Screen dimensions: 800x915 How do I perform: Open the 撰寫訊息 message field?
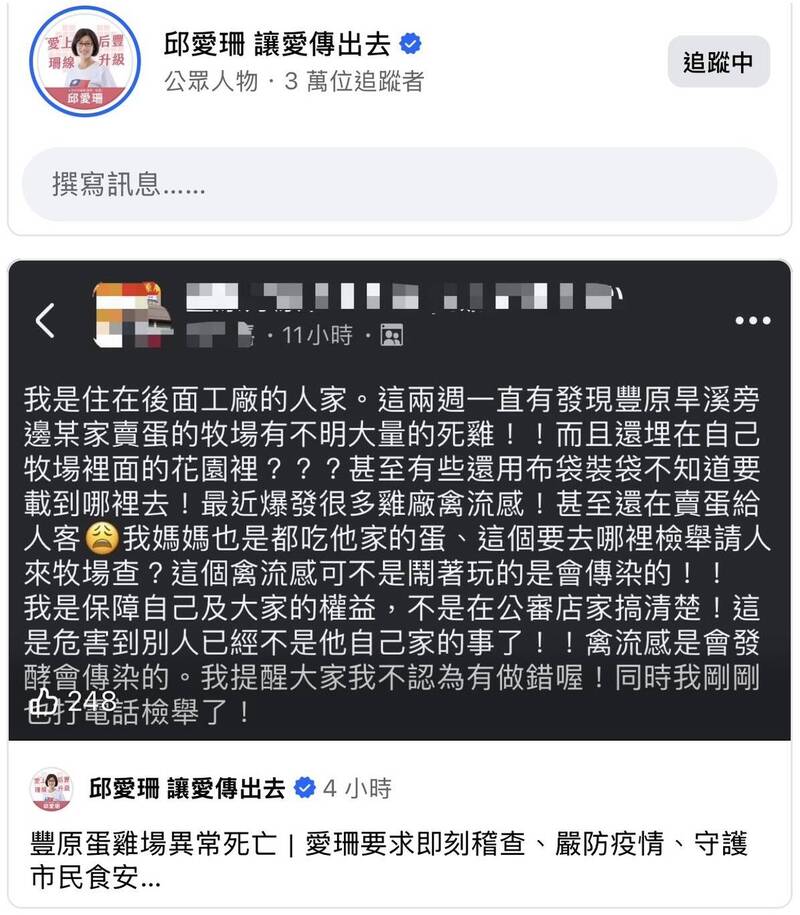pos(399,184)
